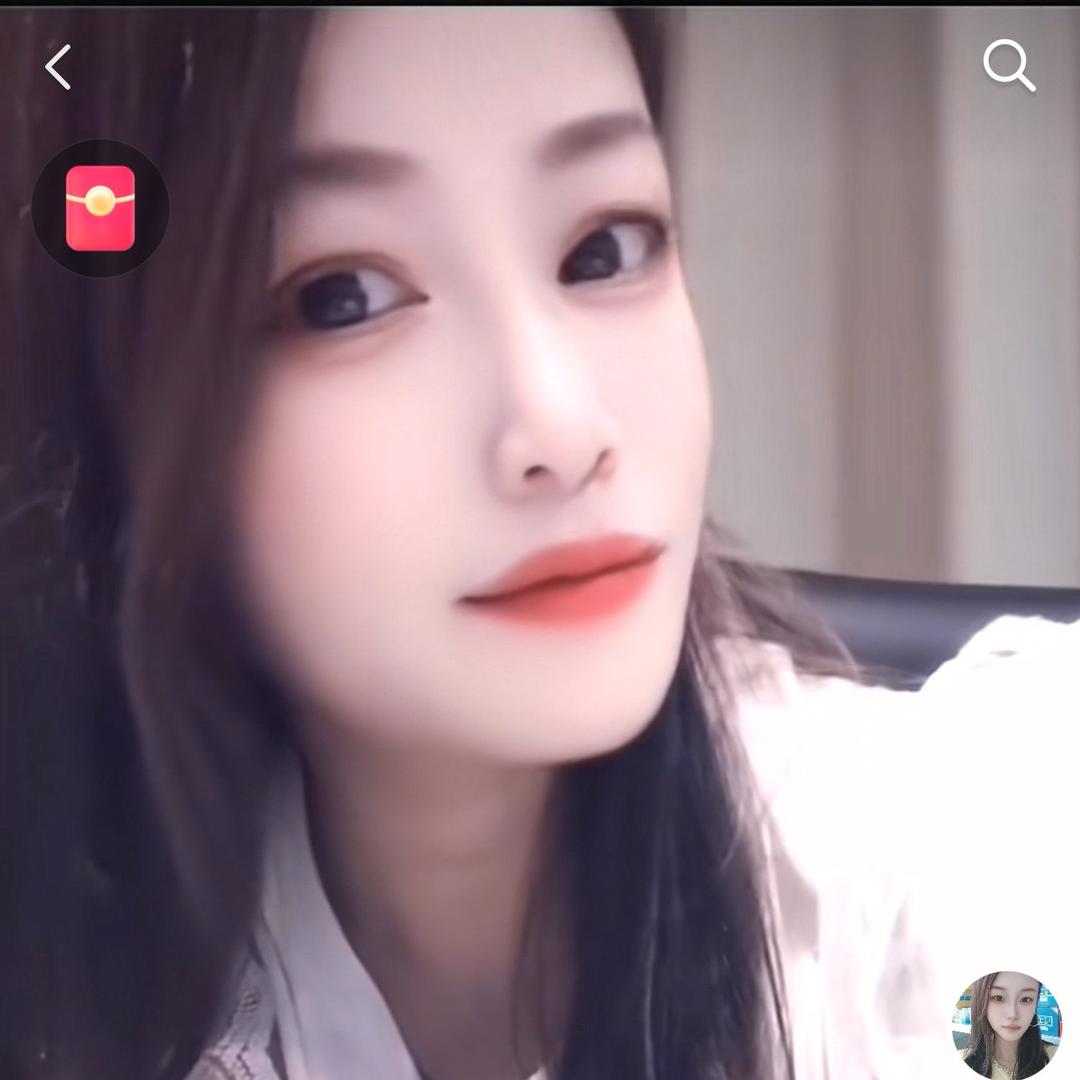Open the red envelope reward icon
The height and width of the screenshot is (1080, 1080).
(100, 208)
